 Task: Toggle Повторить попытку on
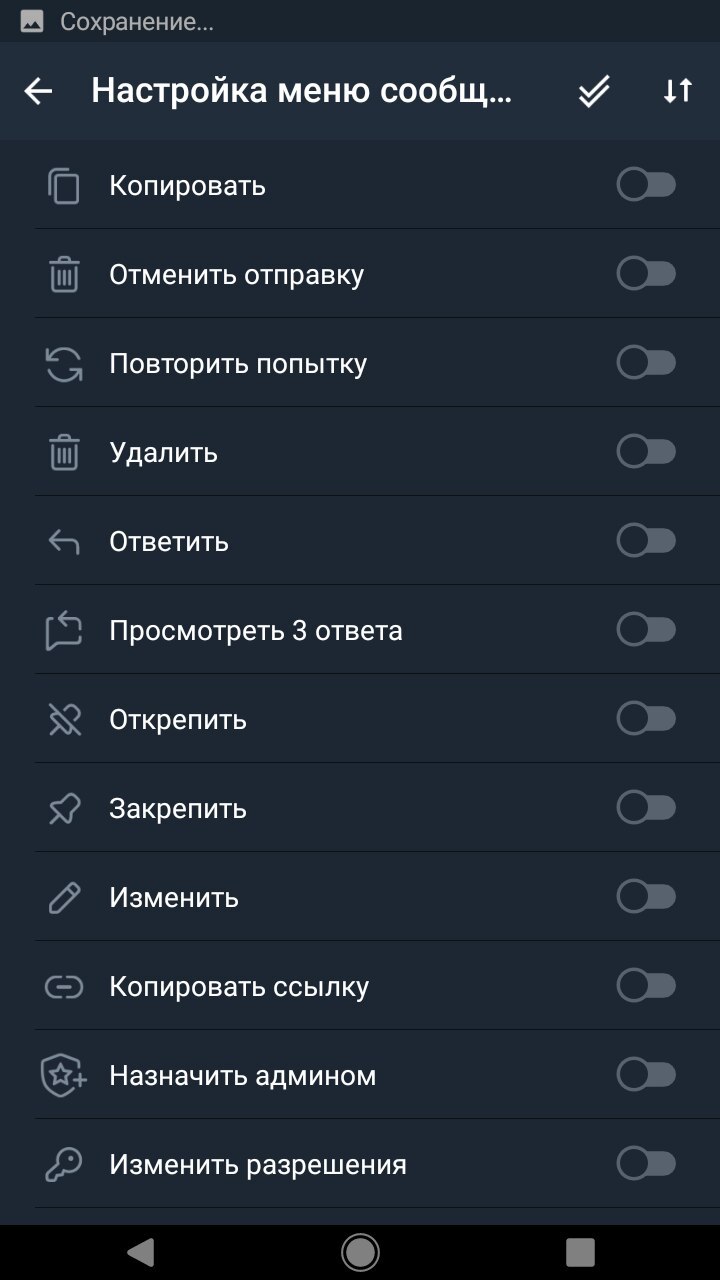click(646, 363)
